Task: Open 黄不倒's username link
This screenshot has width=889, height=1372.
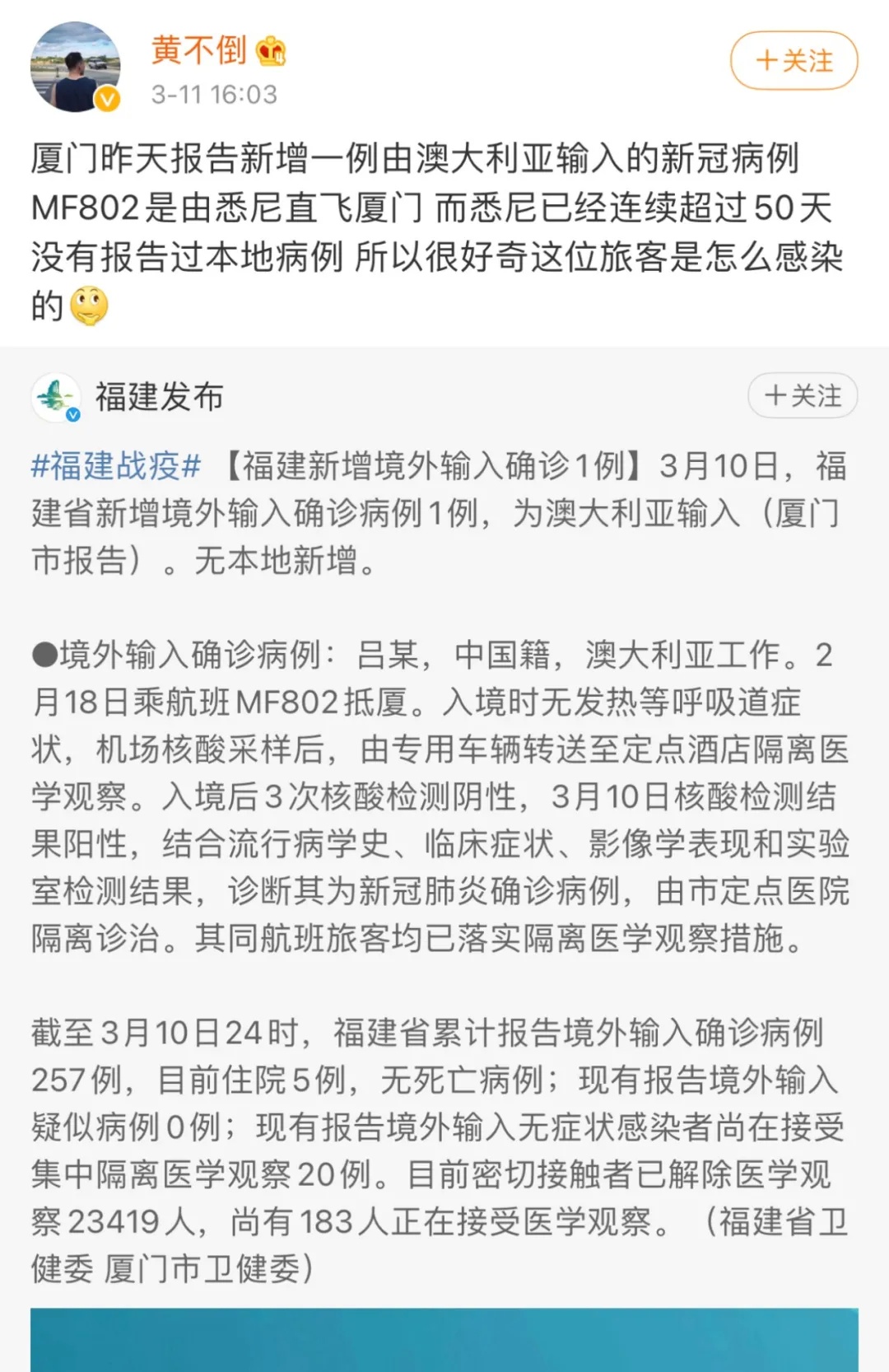Action: tap(199, 50)
